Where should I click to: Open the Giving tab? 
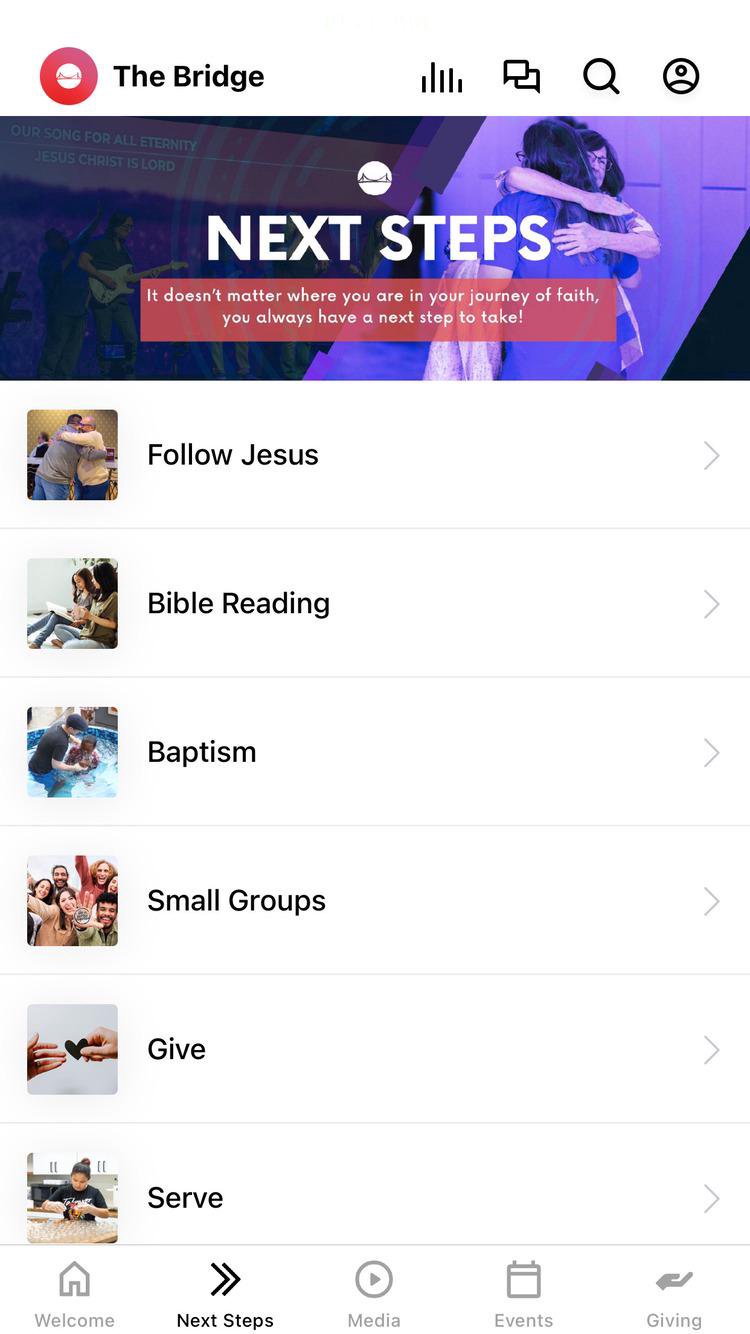pyautogui.click(x=674, y=1294)
